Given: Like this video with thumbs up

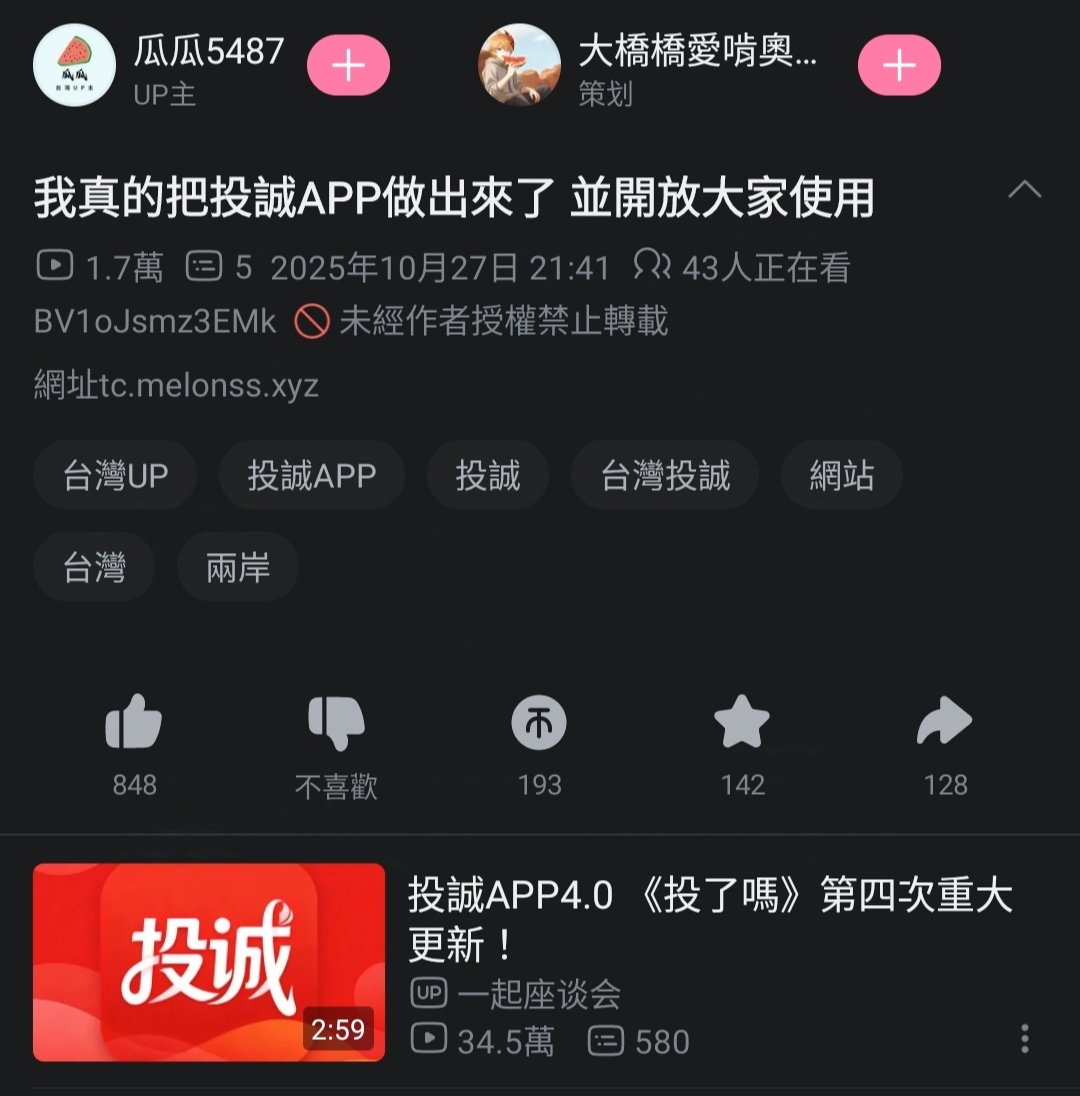Looking at the screenshot, I should pos(134,722).
